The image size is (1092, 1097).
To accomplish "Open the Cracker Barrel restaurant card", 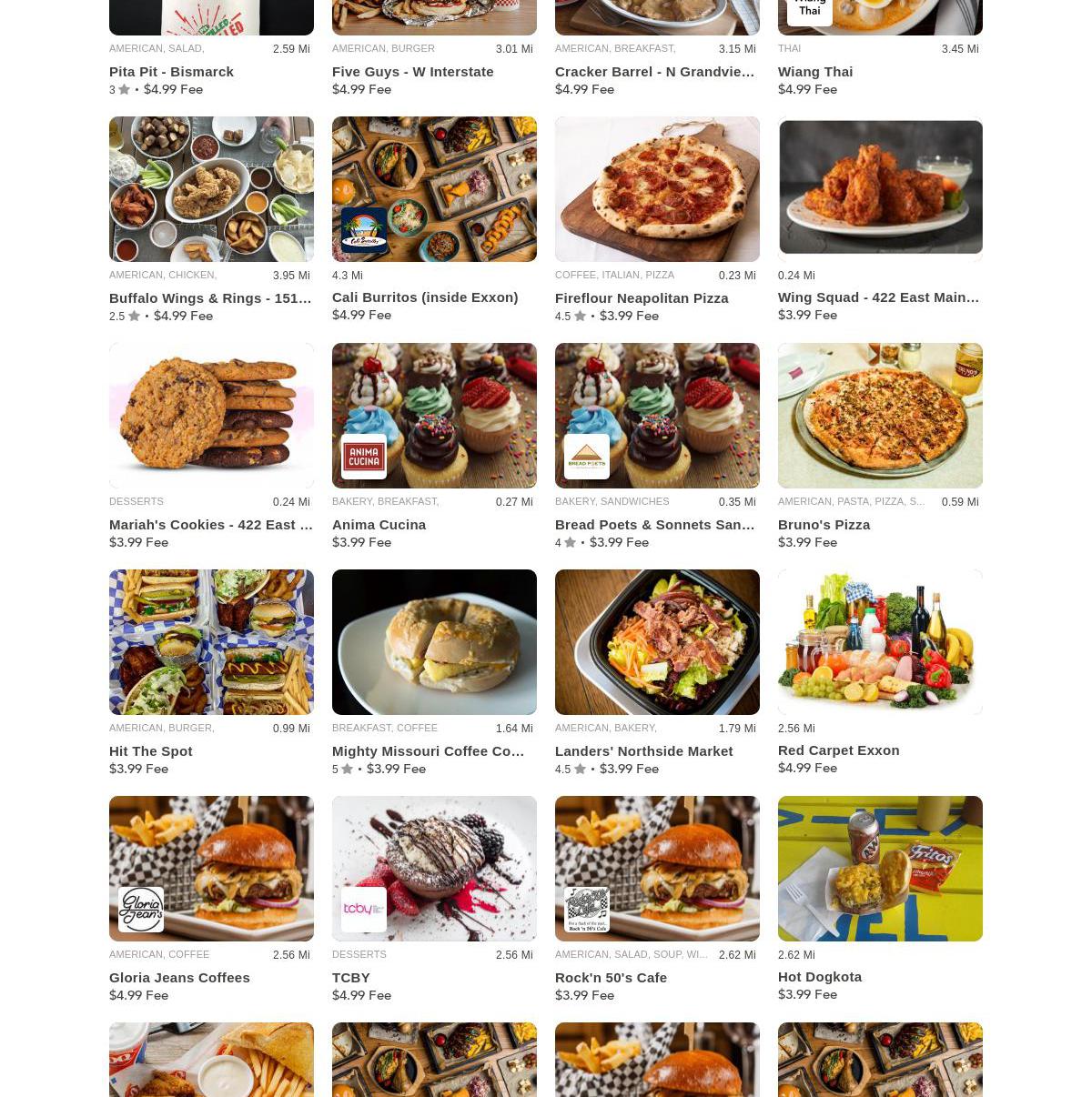I will [x=654, y=71].
